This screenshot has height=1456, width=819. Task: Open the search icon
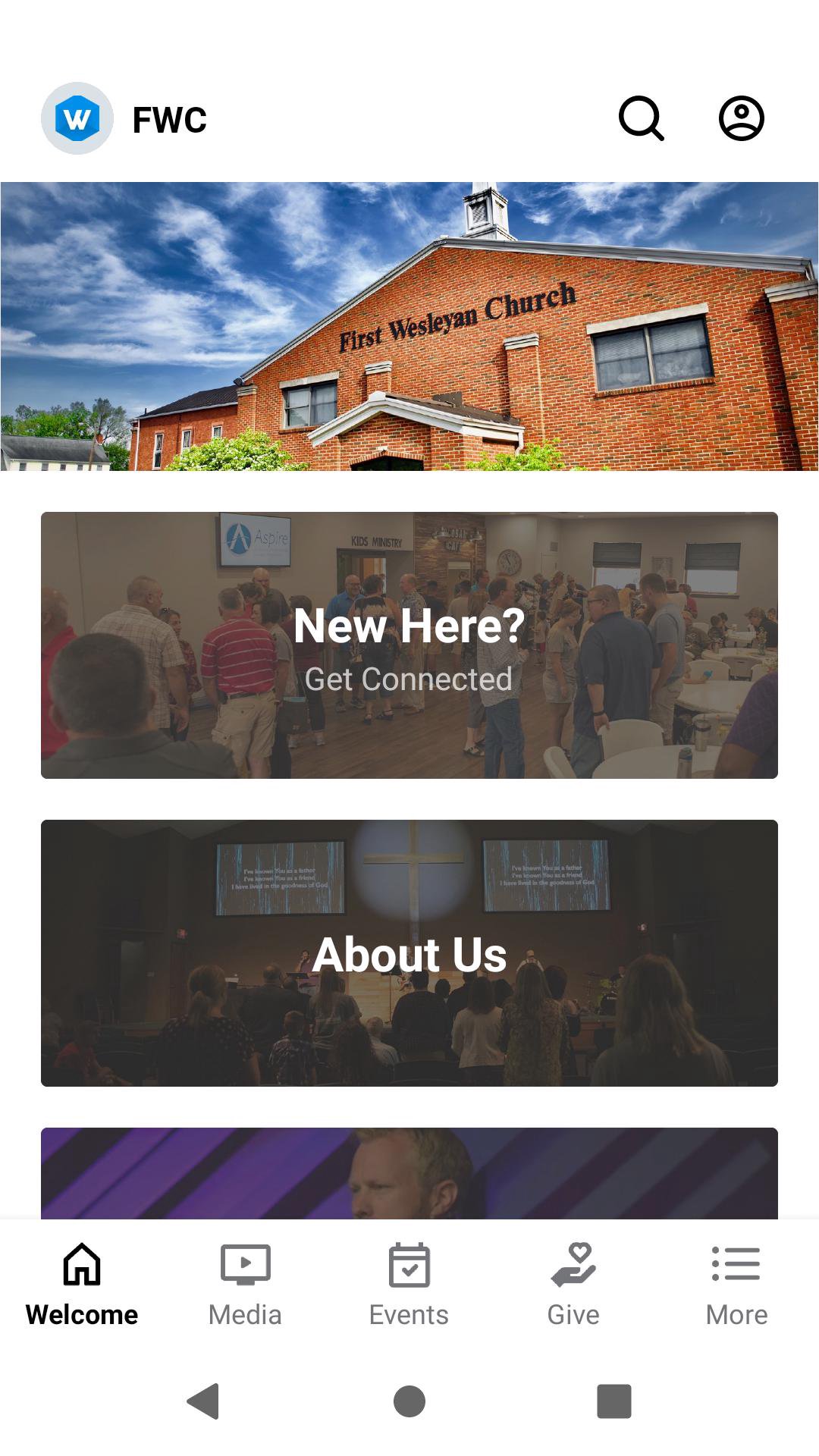(x=642, y=118)
